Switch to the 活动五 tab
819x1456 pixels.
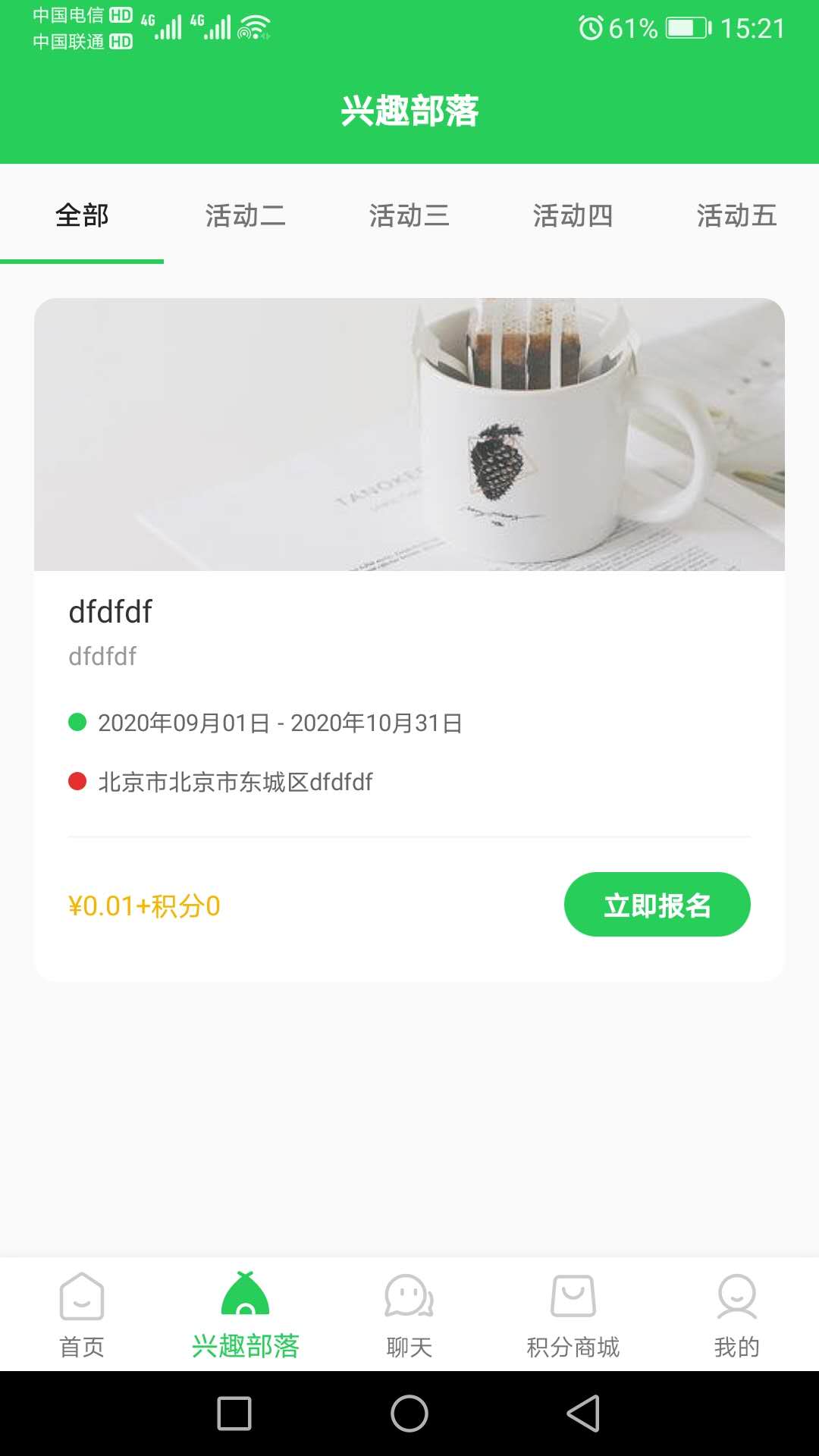point(736,215)
